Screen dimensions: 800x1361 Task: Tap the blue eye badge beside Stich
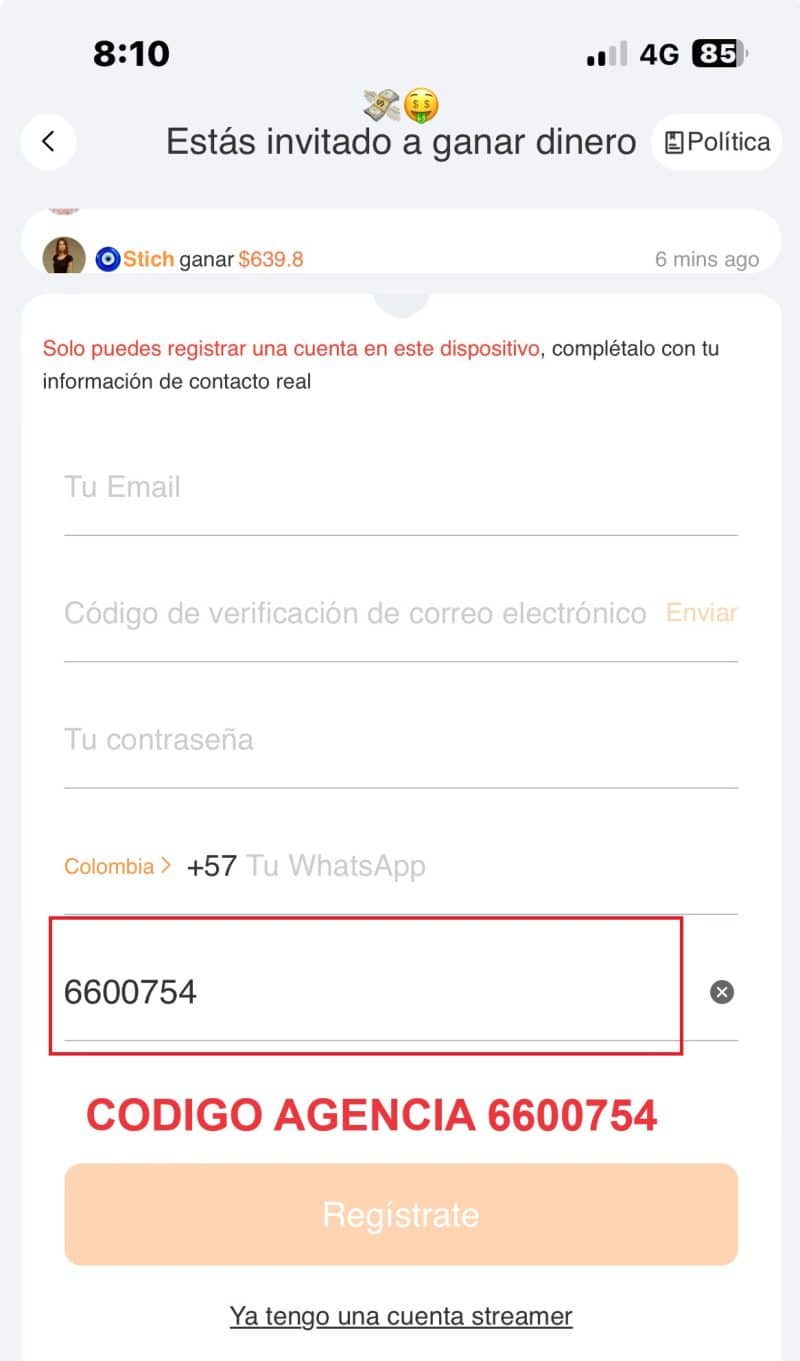click(x=110, y=257)
